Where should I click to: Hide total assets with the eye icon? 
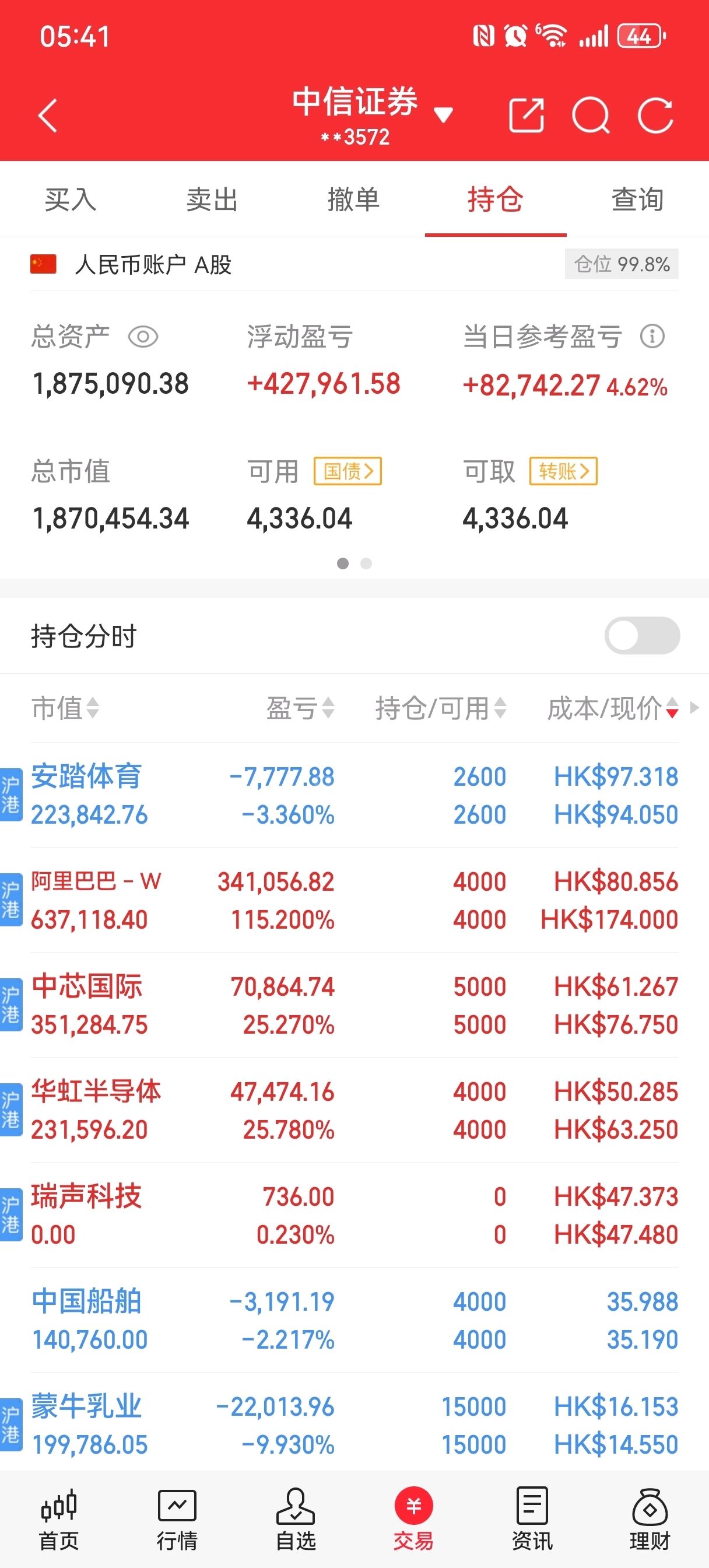(143, 337)
